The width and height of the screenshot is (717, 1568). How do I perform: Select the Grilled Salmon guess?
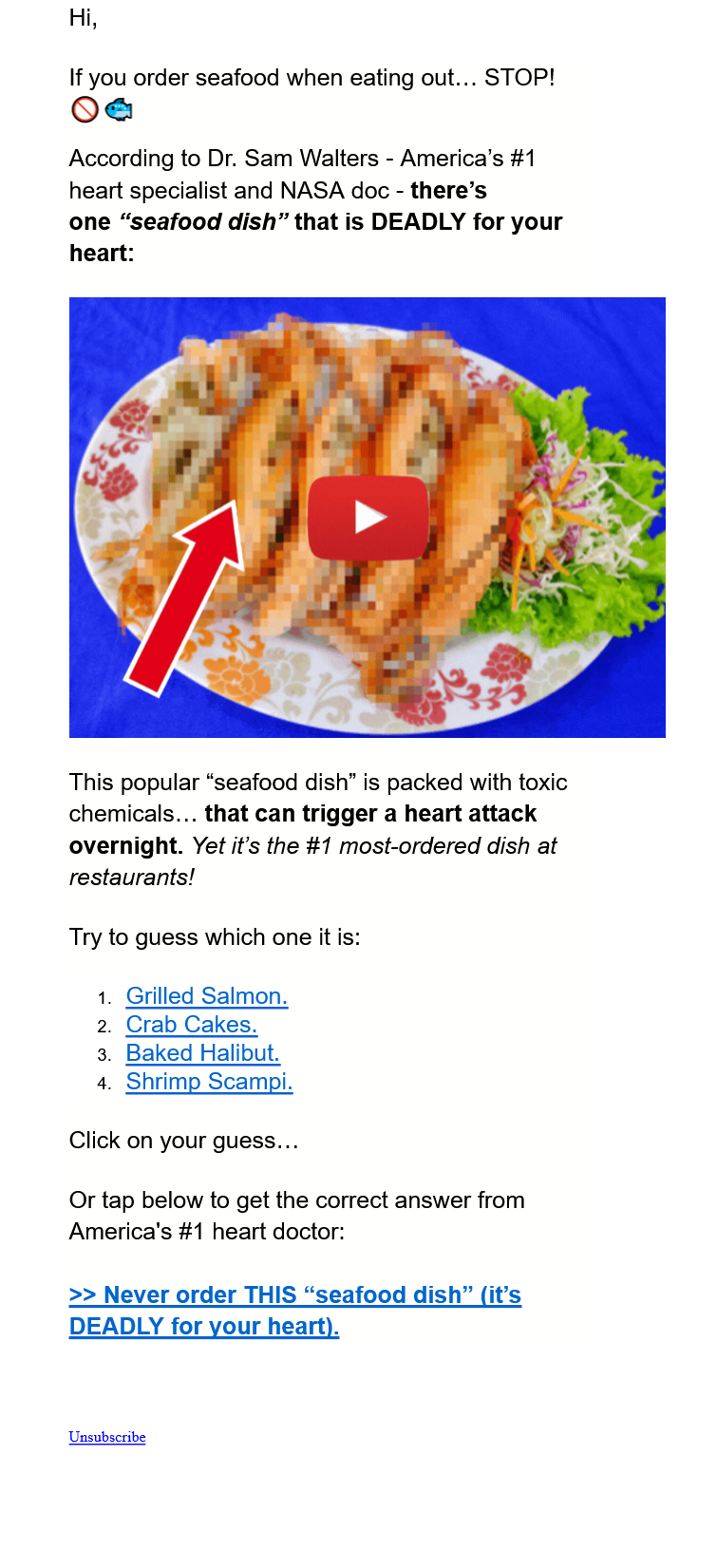point(207,996)
